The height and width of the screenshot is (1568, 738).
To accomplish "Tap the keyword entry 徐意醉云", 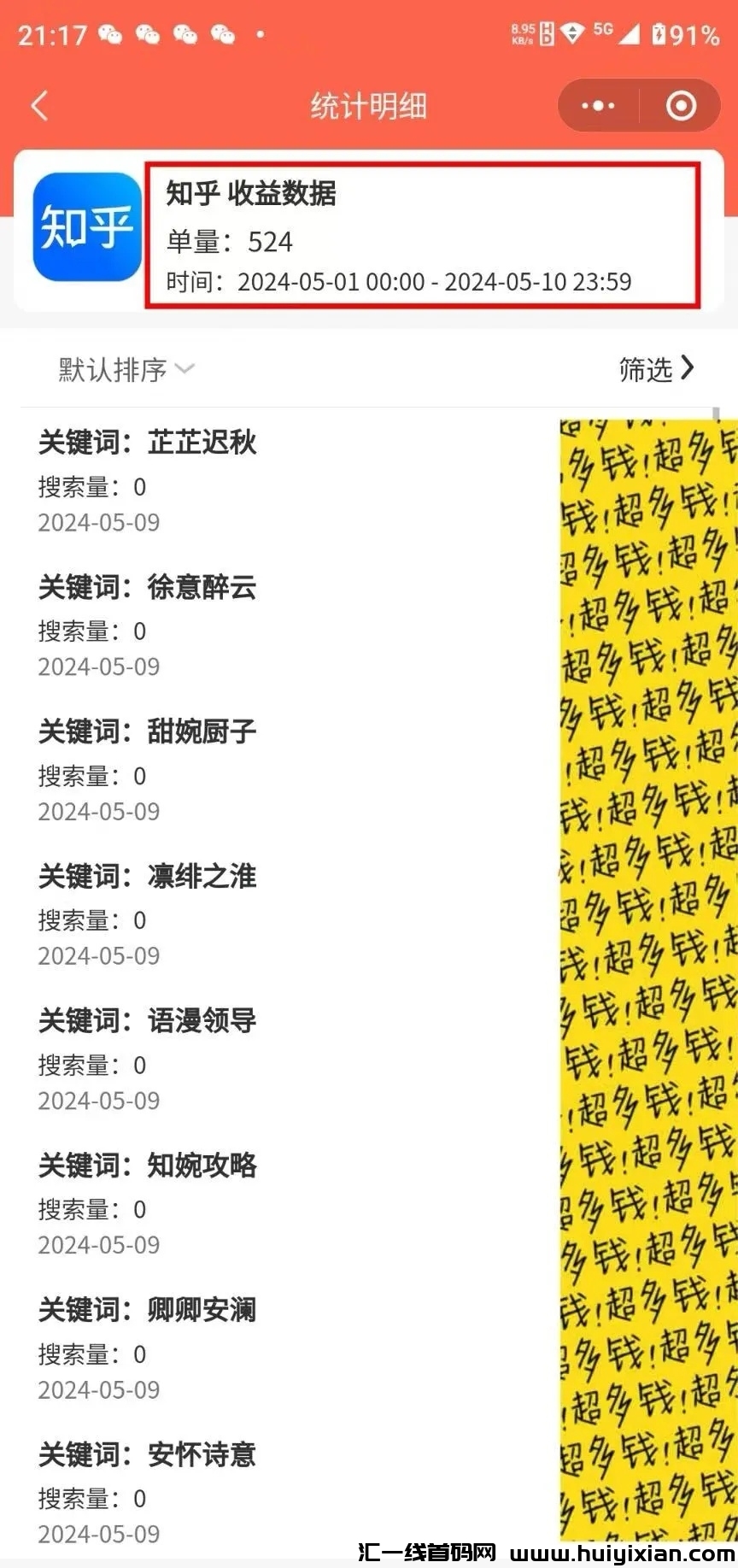I will coord(148,587).
